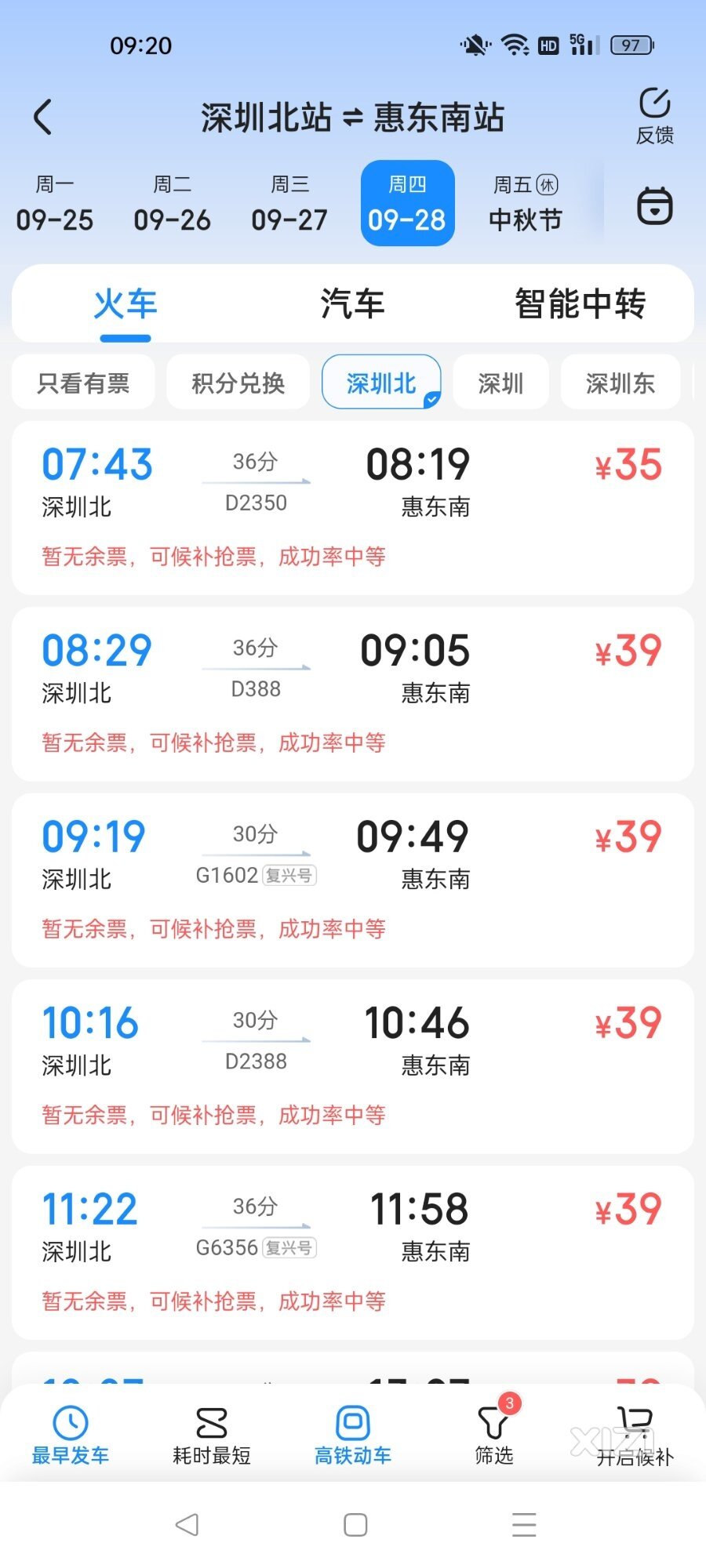
Task: Switch to the 智能中转 tab
Action: [x=580, y=303]
